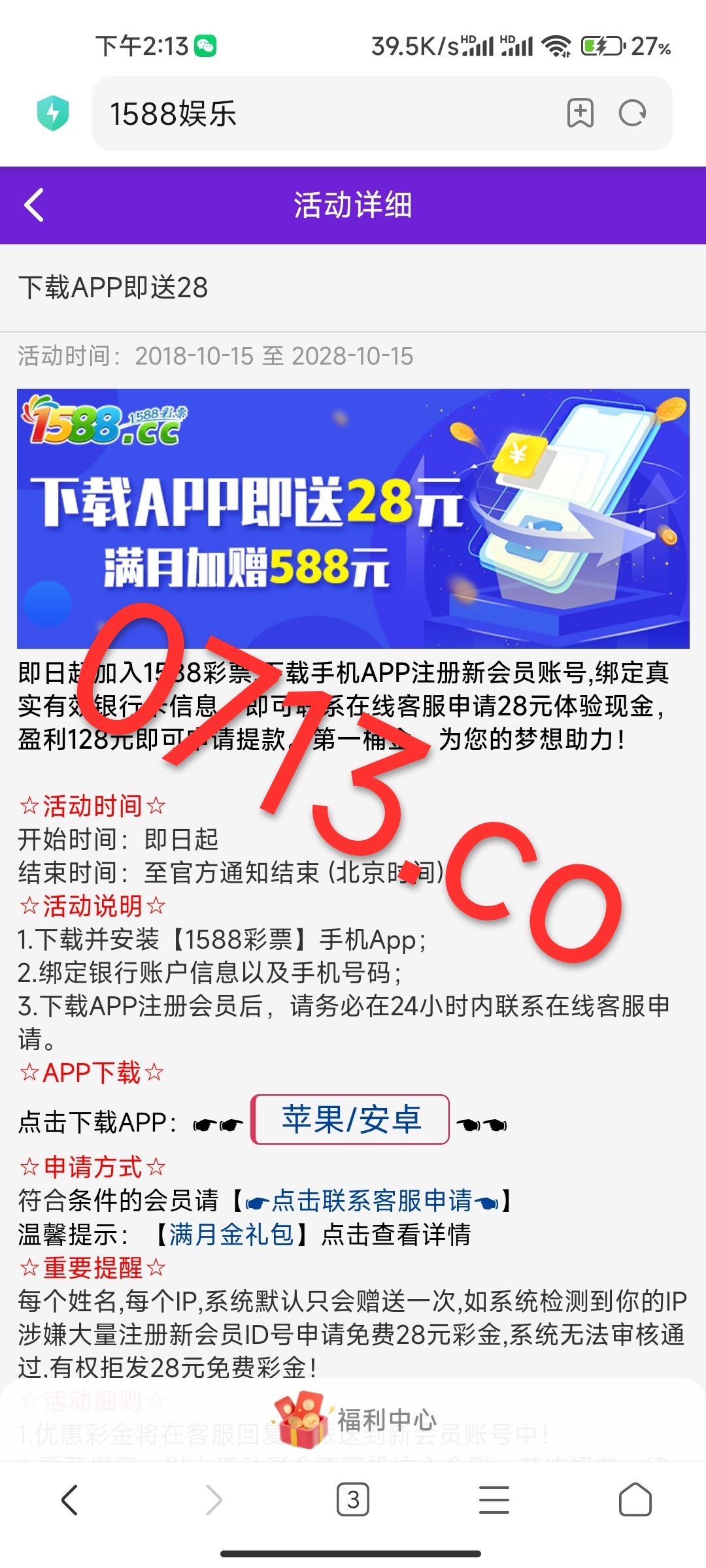Go back in the browser
706x1568 pixels.
(70, 1499)
